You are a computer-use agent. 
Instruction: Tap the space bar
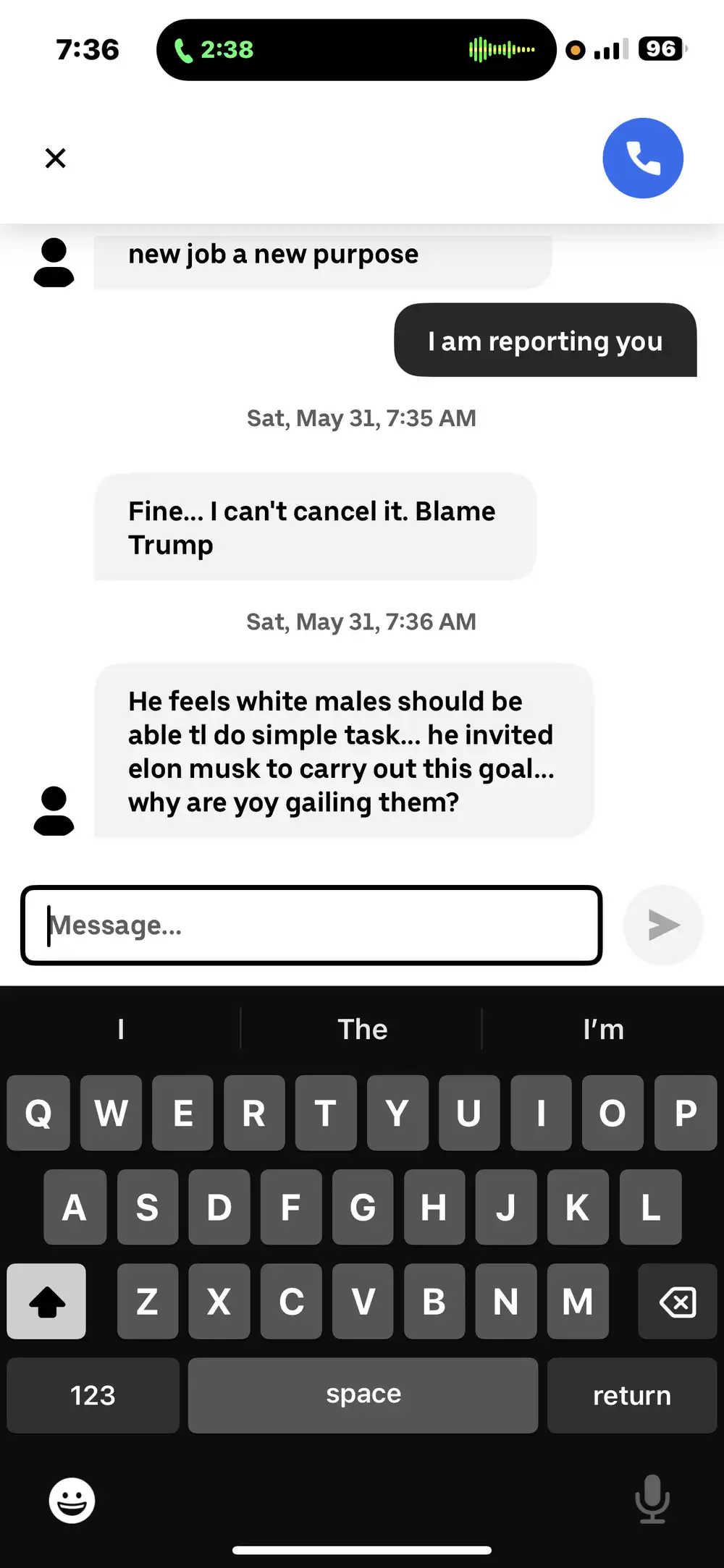point(363,1395)
